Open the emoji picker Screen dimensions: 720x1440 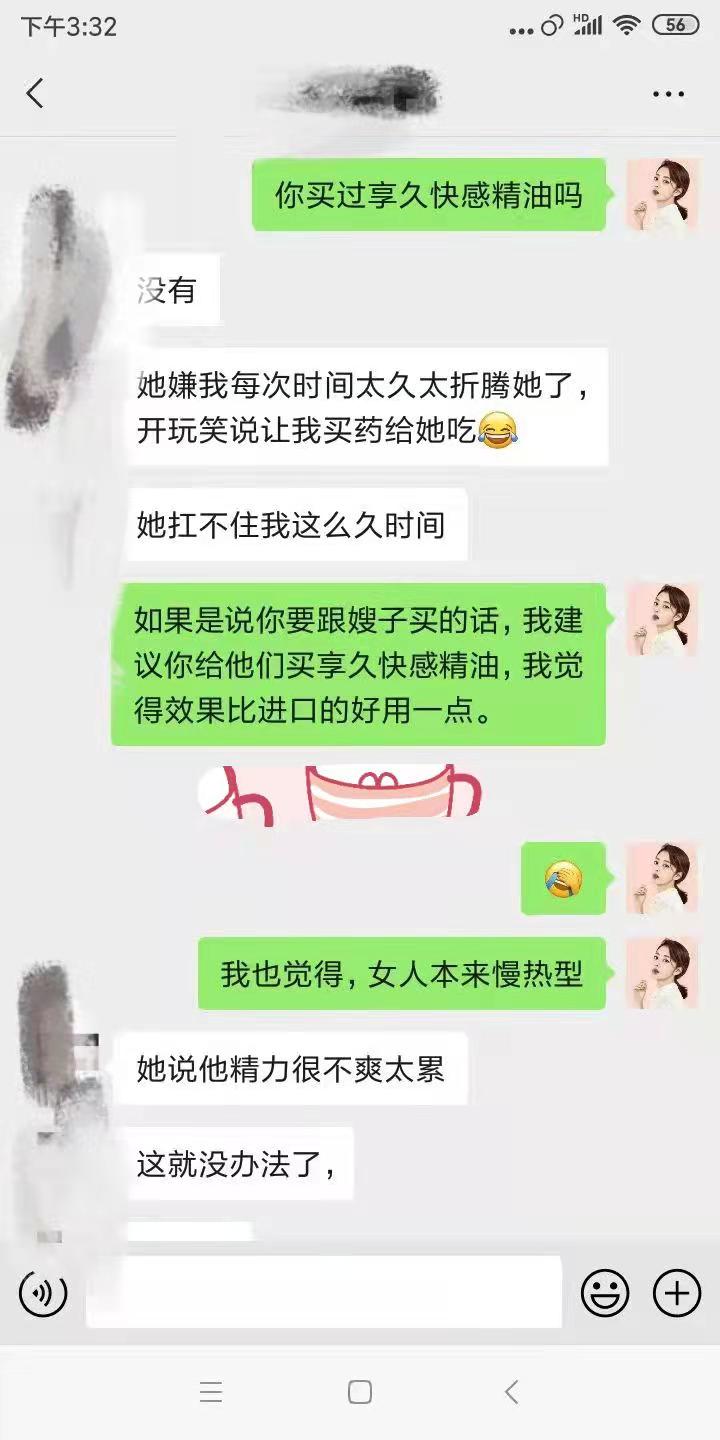(605, 1294)
